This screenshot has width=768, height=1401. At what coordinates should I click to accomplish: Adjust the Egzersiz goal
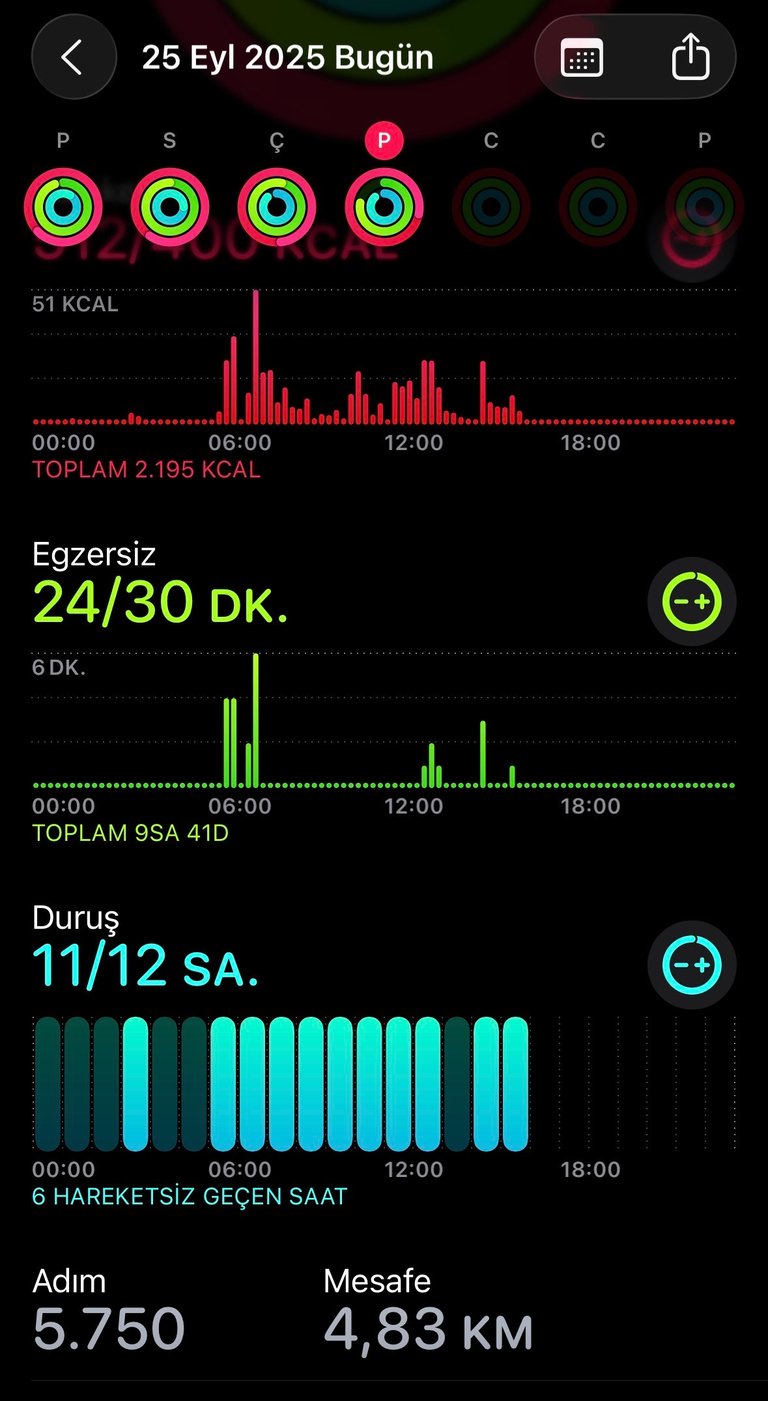(x=692, y=601)
